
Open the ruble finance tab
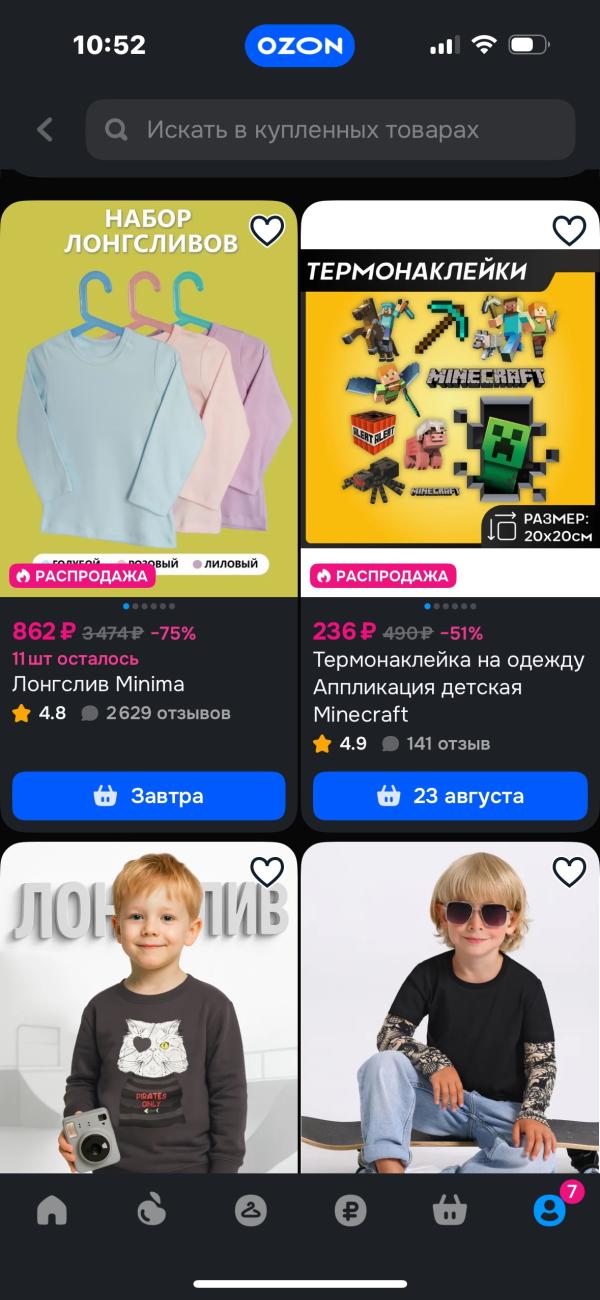point(350,1210)
